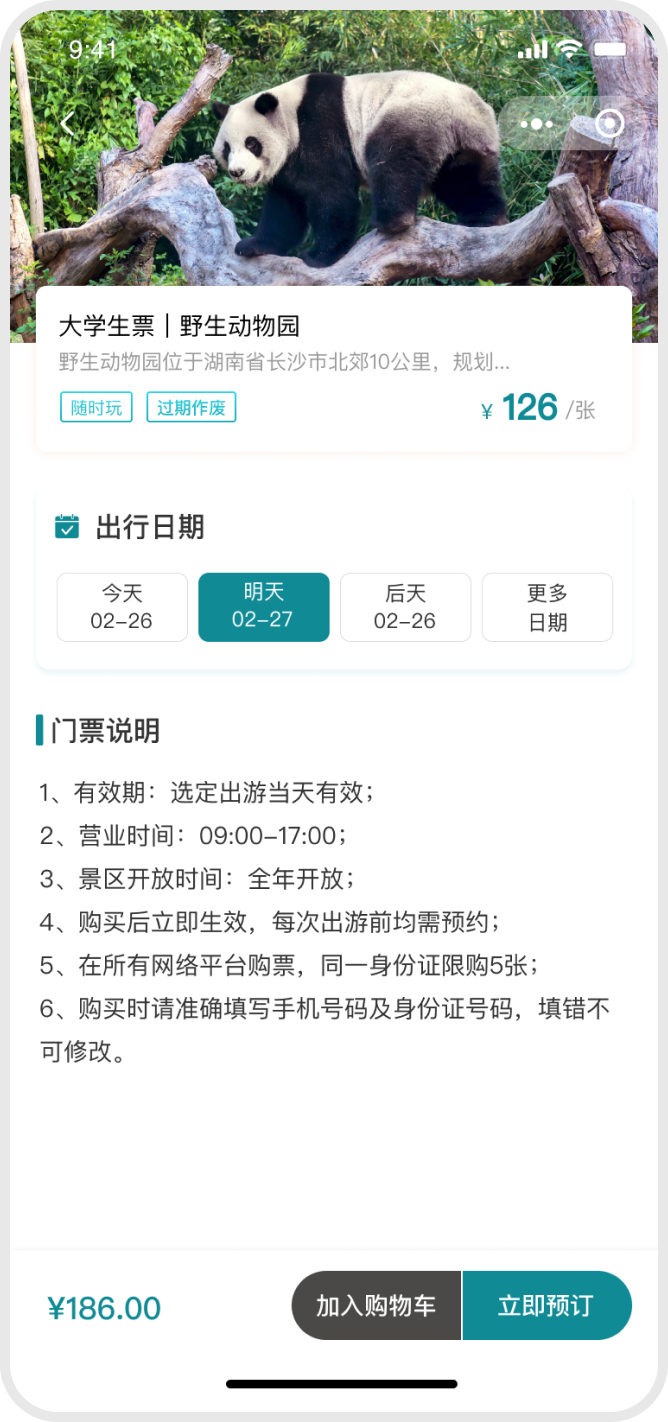Viewport: 668px width, 1422px height.
Task: Choose 后天 date option
Action: click(x=405, y=607)
